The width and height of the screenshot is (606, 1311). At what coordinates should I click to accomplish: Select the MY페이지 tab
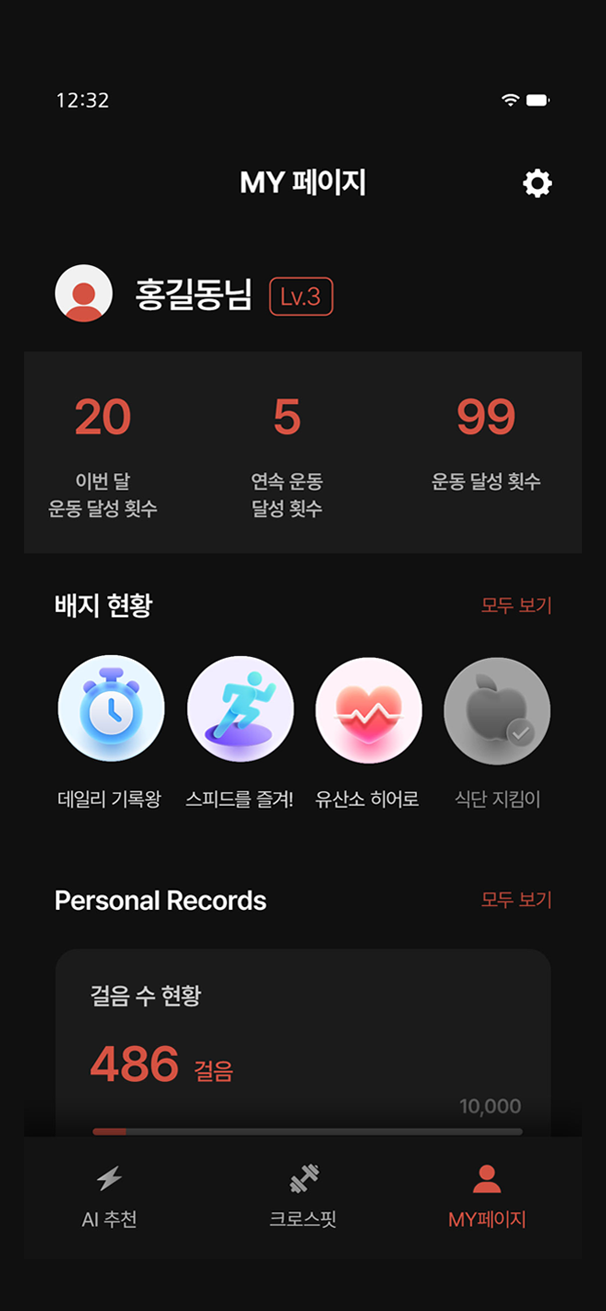coord(487,1196)
